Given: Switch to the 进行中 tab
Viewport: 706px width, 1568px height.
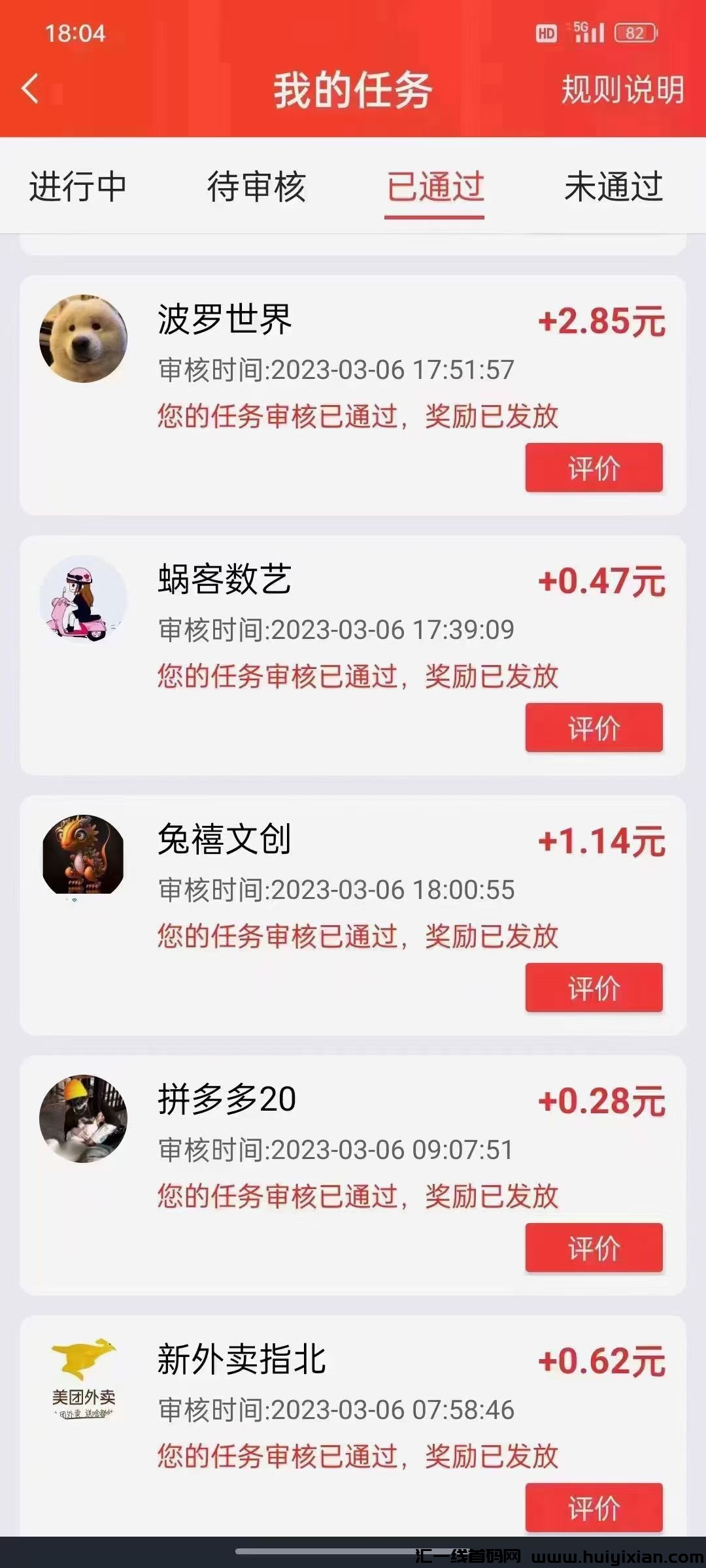Looking at the screenshot, I should click(x=78, y=188).
